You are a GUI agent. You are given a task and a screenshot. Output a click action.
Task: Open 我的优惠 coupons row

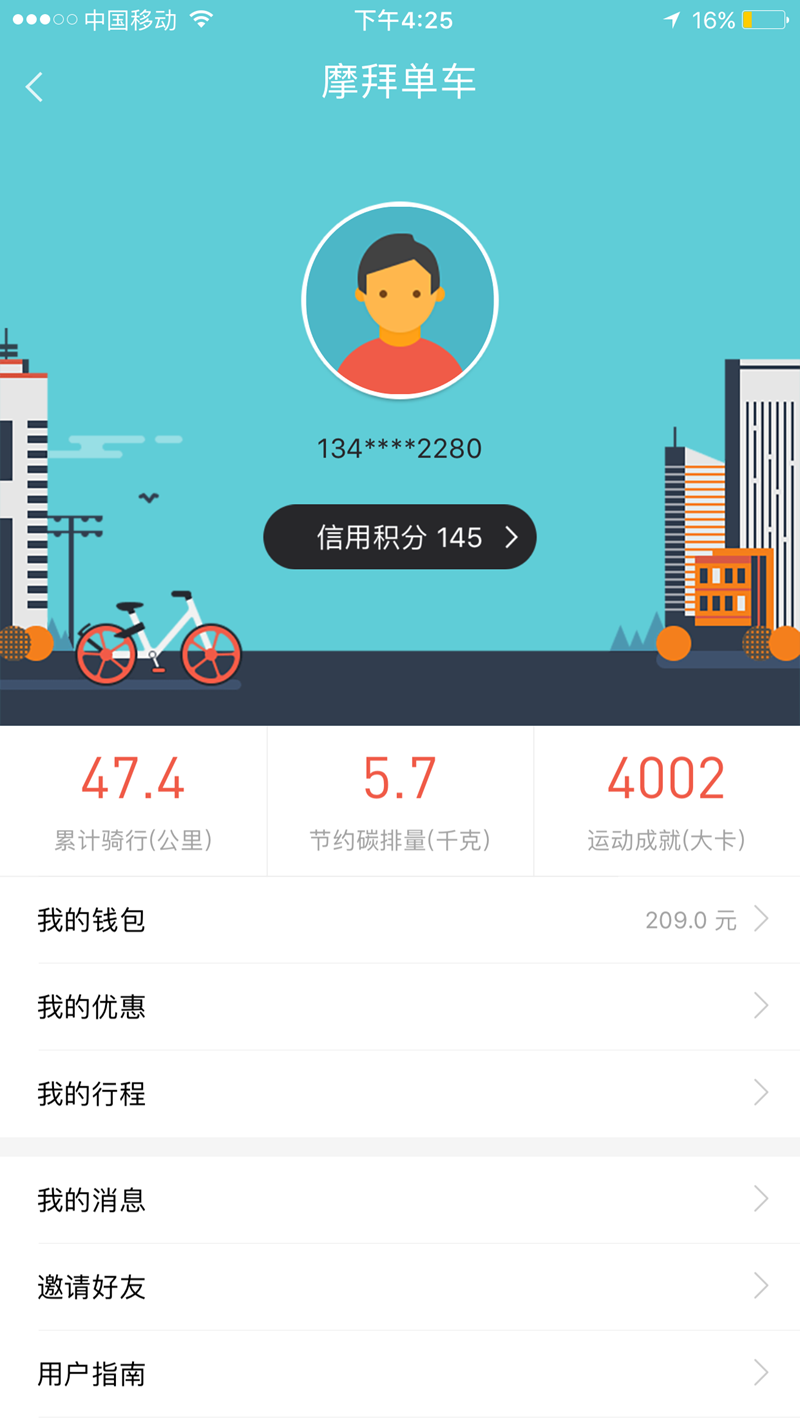click(x=400, y=1006)
